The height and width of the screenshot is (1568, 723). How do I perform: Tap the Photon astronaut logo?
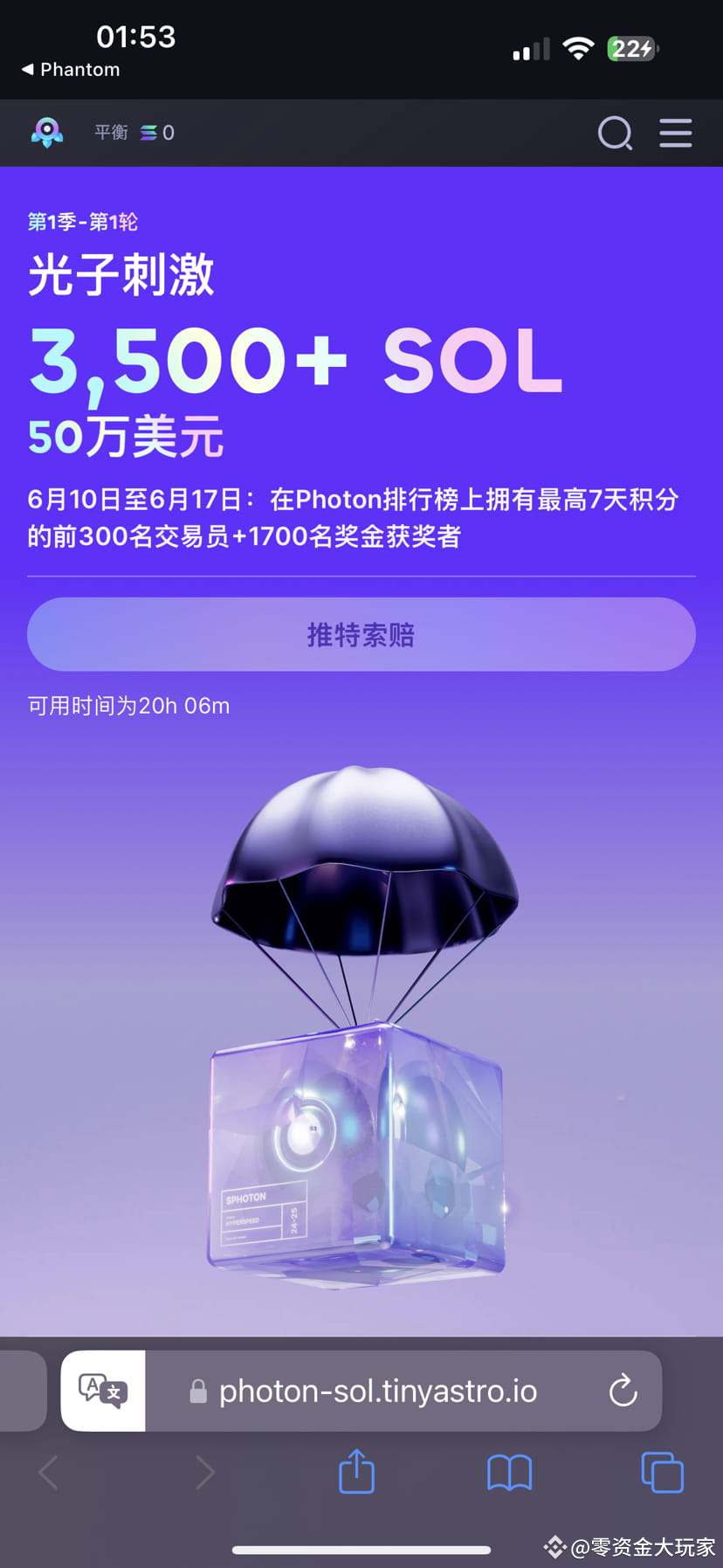click(46, 133)
